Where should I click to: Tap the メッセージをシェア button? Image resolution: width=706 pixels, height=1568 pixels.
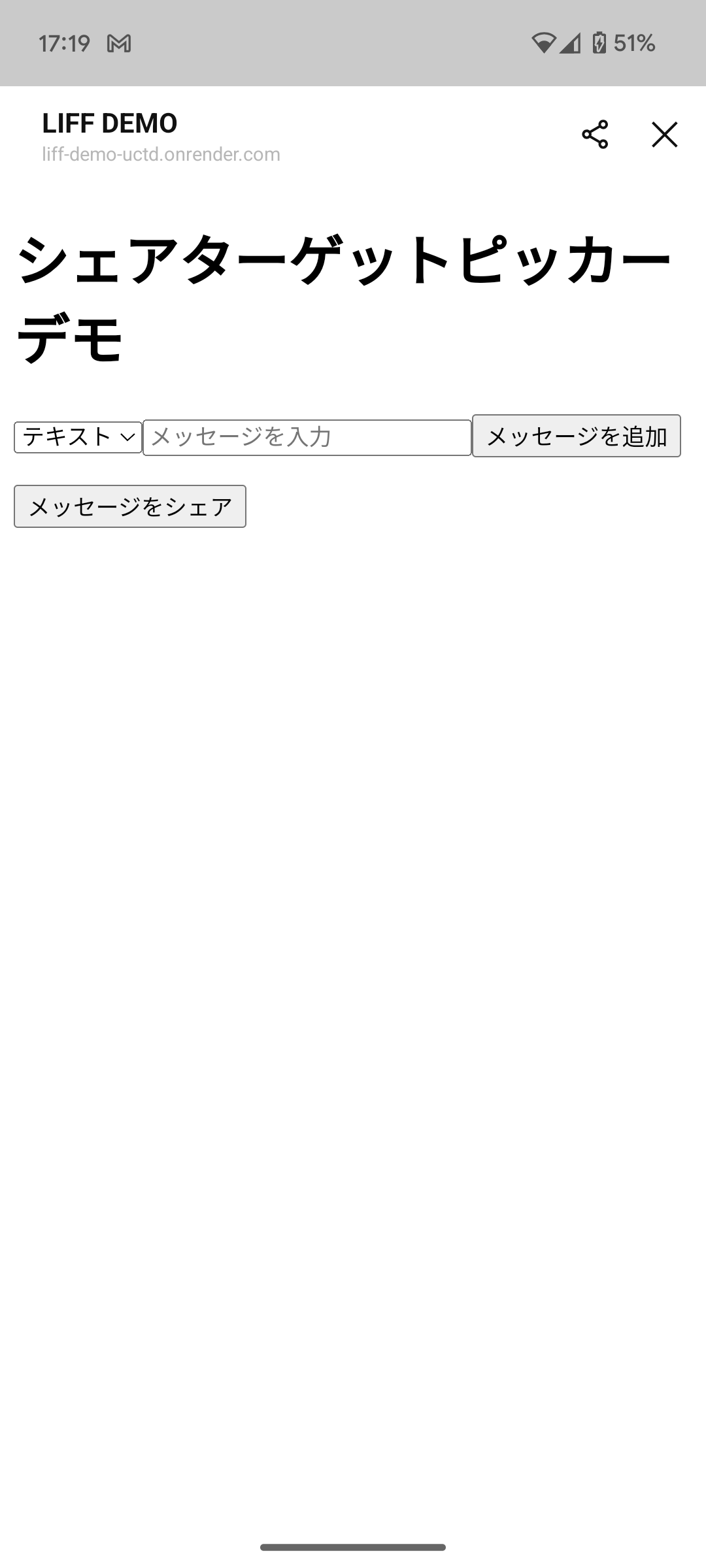130,506
